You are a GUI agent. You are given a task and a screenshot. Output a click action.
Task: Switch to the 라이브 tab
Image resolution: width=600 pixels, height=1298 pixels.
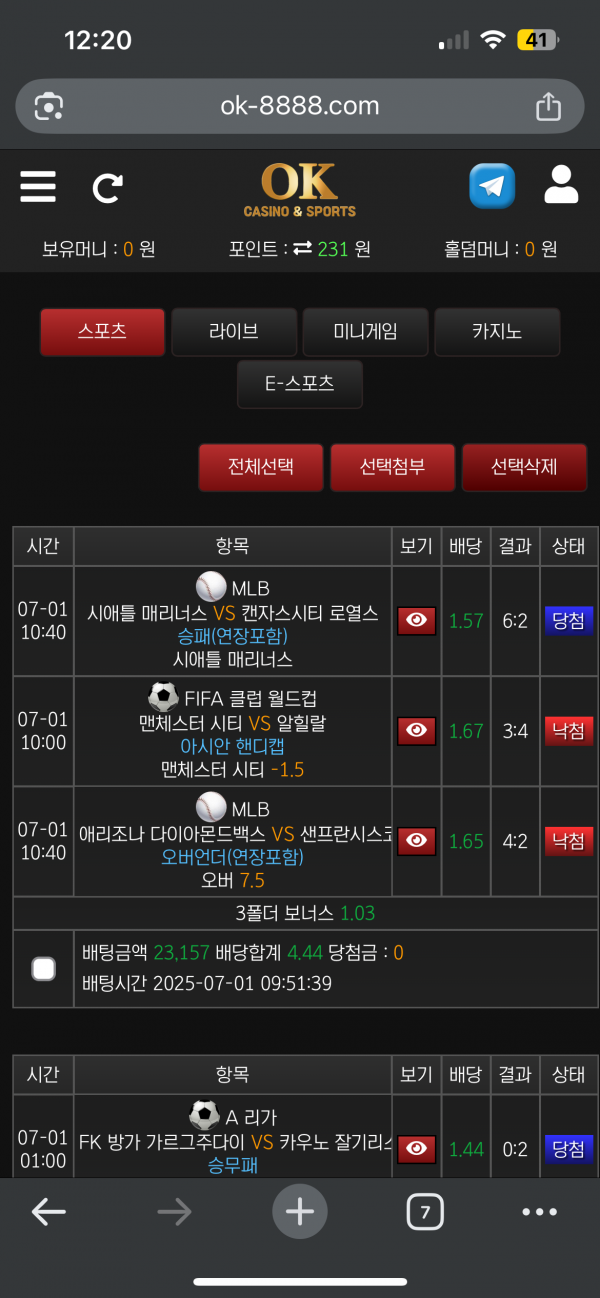click(234, 332)
